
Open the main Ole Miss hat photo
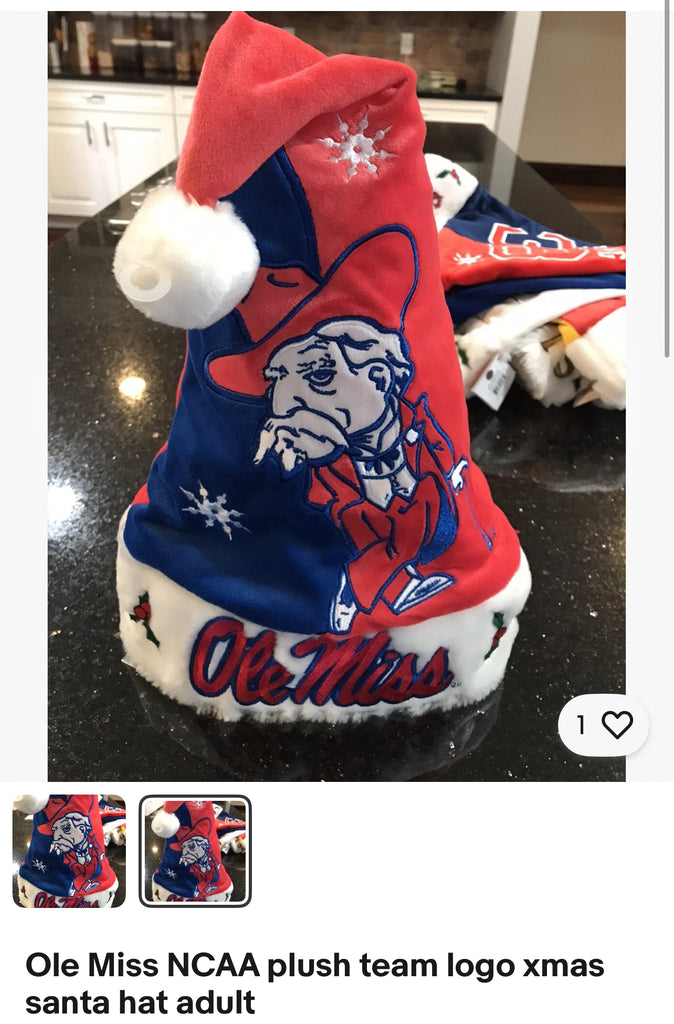pyautogui.click(x=336, y=396)
